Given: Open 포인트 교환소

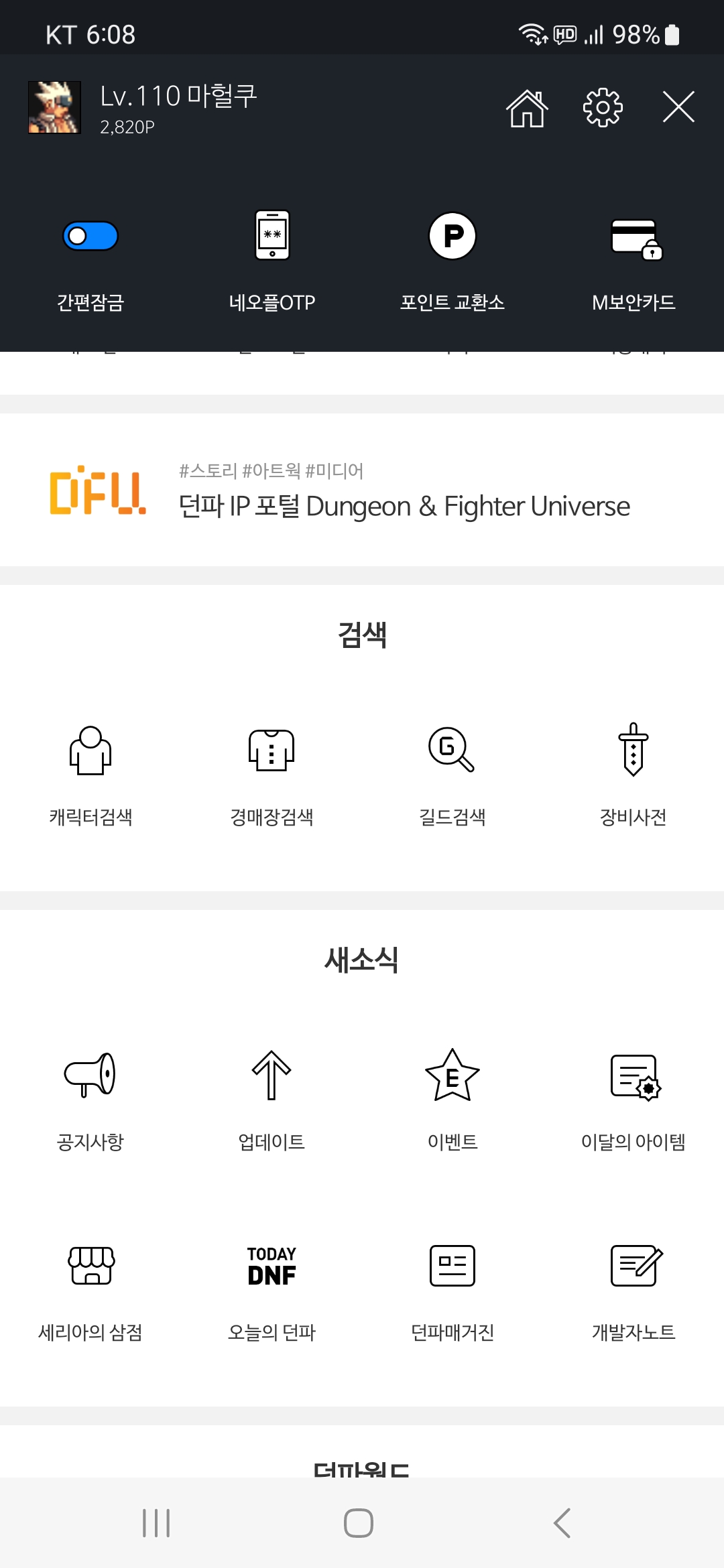Looking at the screenshot, I should (452, 258).
